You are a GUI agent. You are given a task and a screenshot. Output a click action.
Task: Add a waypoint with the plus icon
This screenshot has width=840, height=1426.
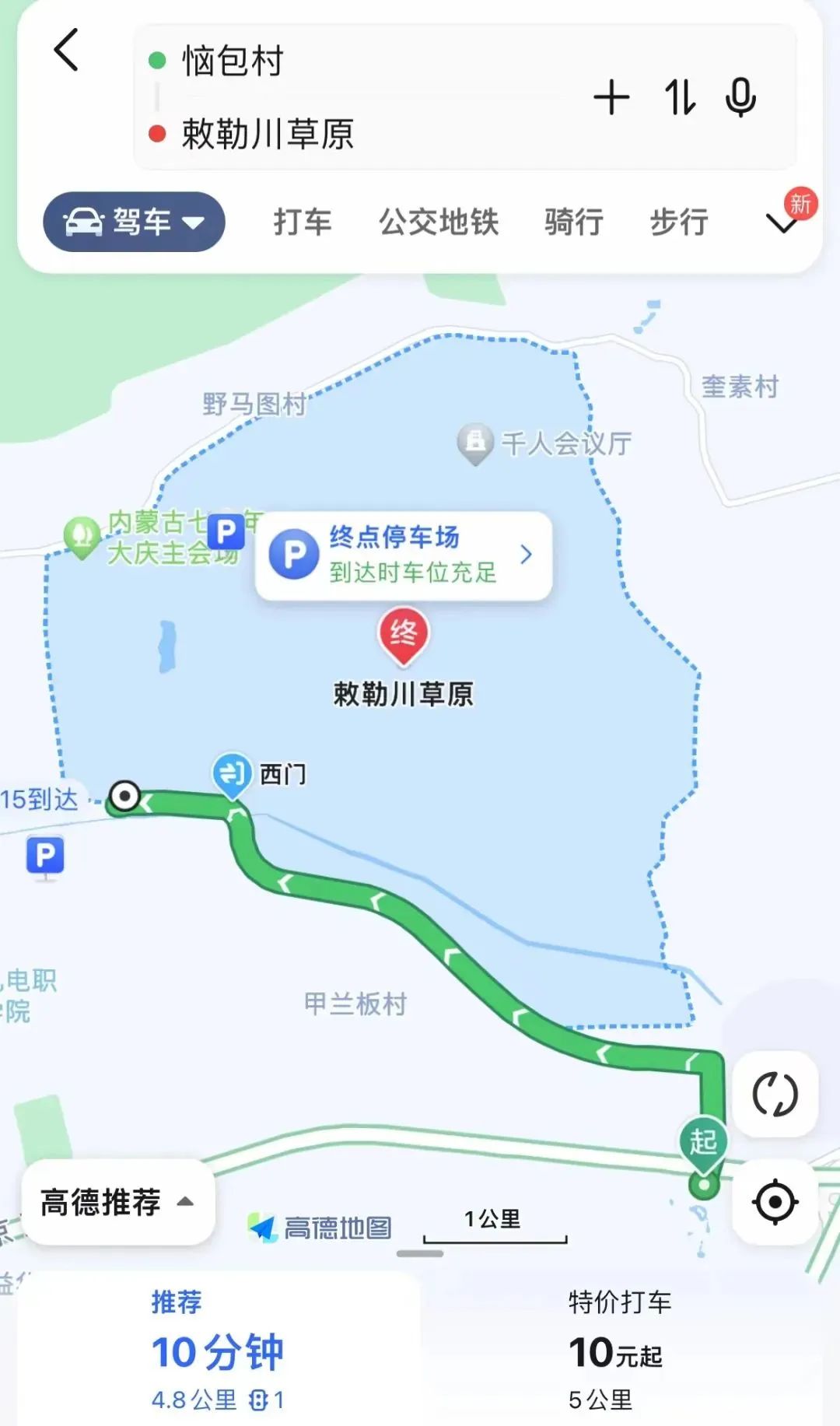pos(611,98)
